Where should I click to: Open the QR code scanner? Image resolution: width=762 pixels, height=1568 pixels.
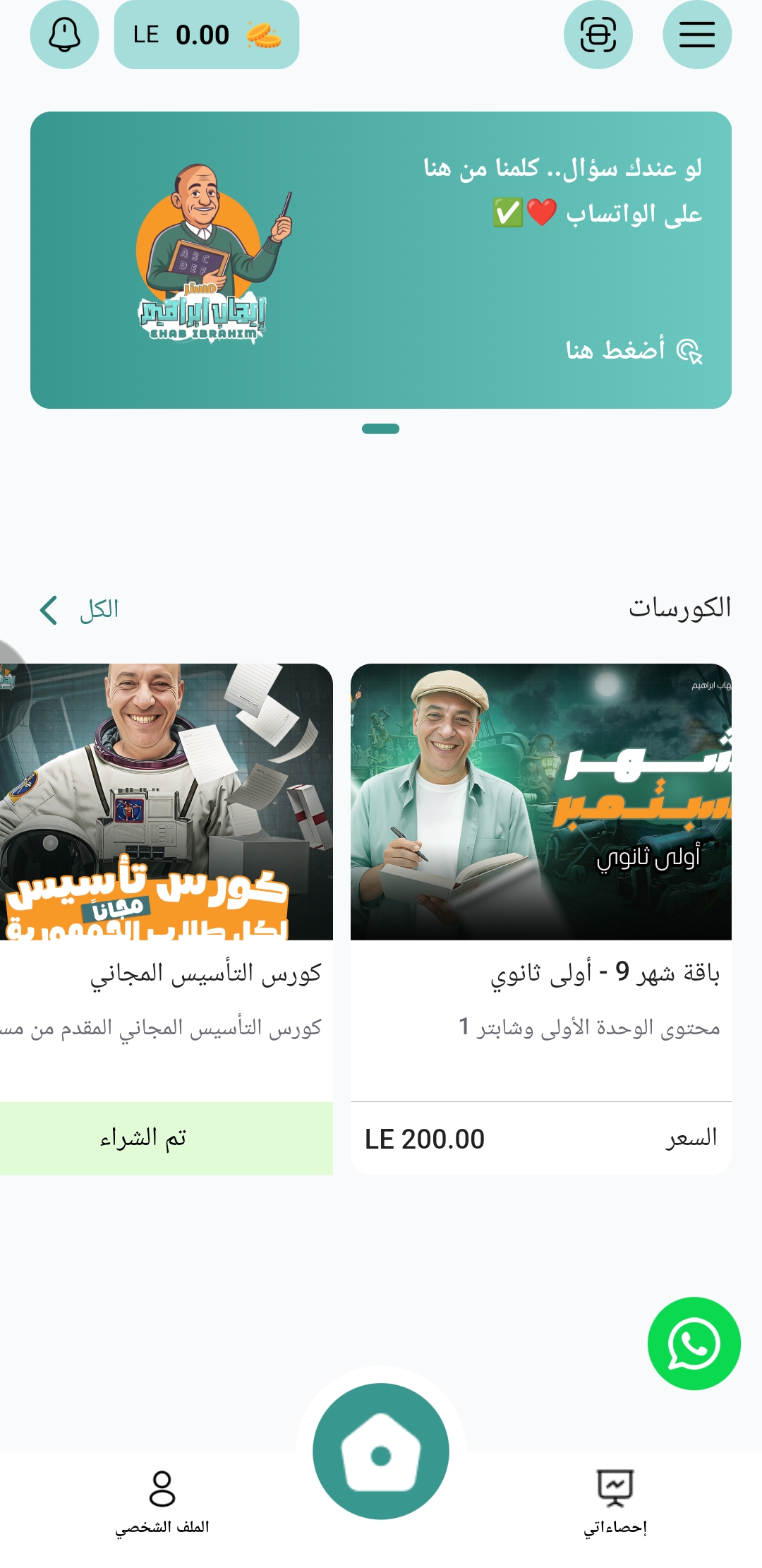click(598, 35)
